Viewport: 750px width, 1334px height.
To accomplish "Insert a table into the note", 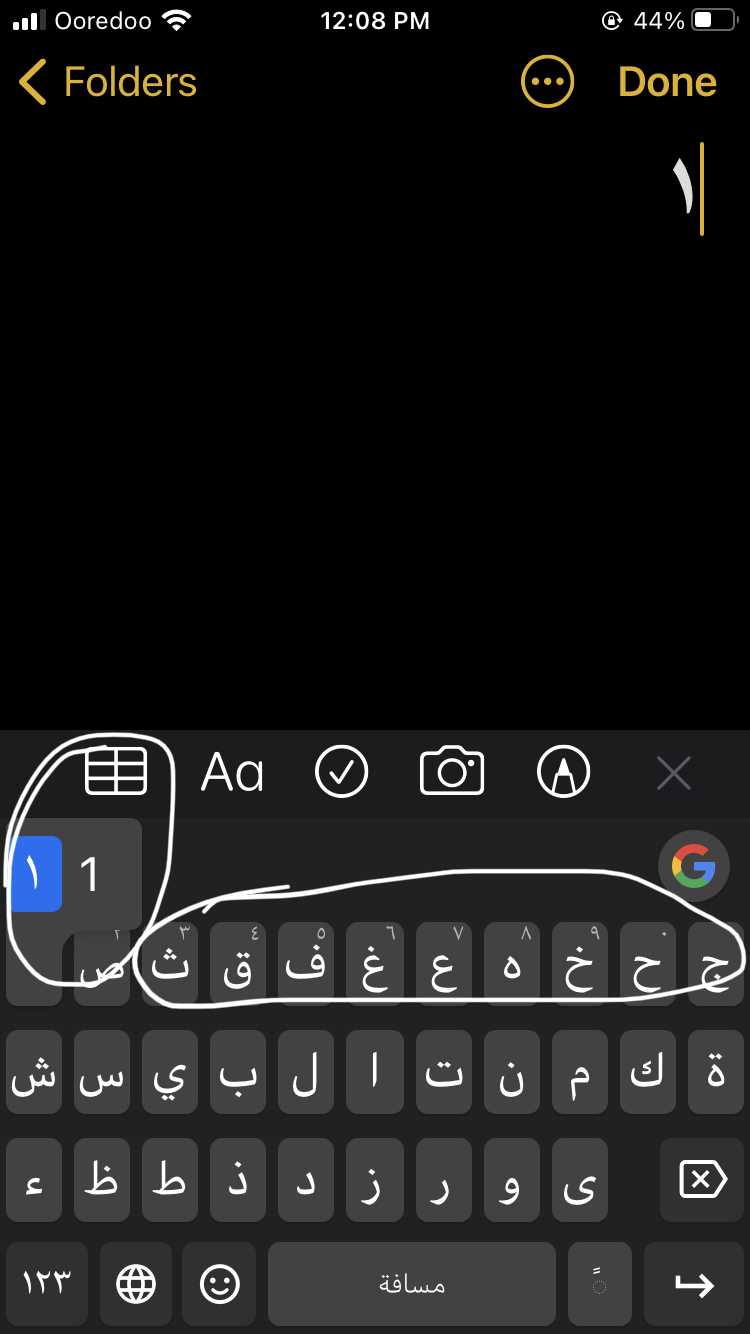I will [116, 772].
